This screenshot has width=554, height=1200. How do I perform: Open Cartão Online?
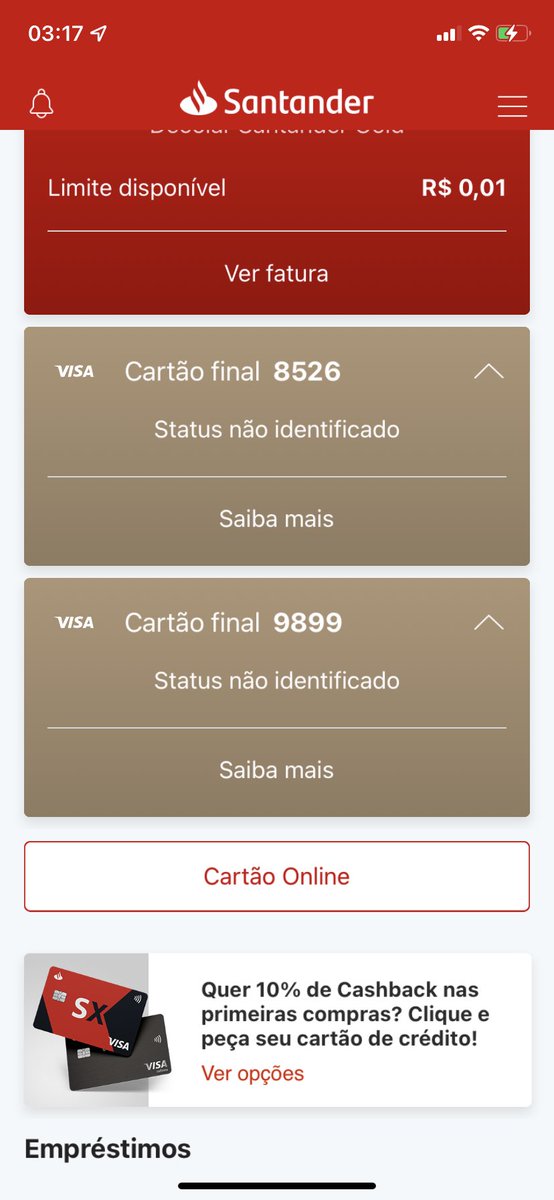tap(277, 877)
